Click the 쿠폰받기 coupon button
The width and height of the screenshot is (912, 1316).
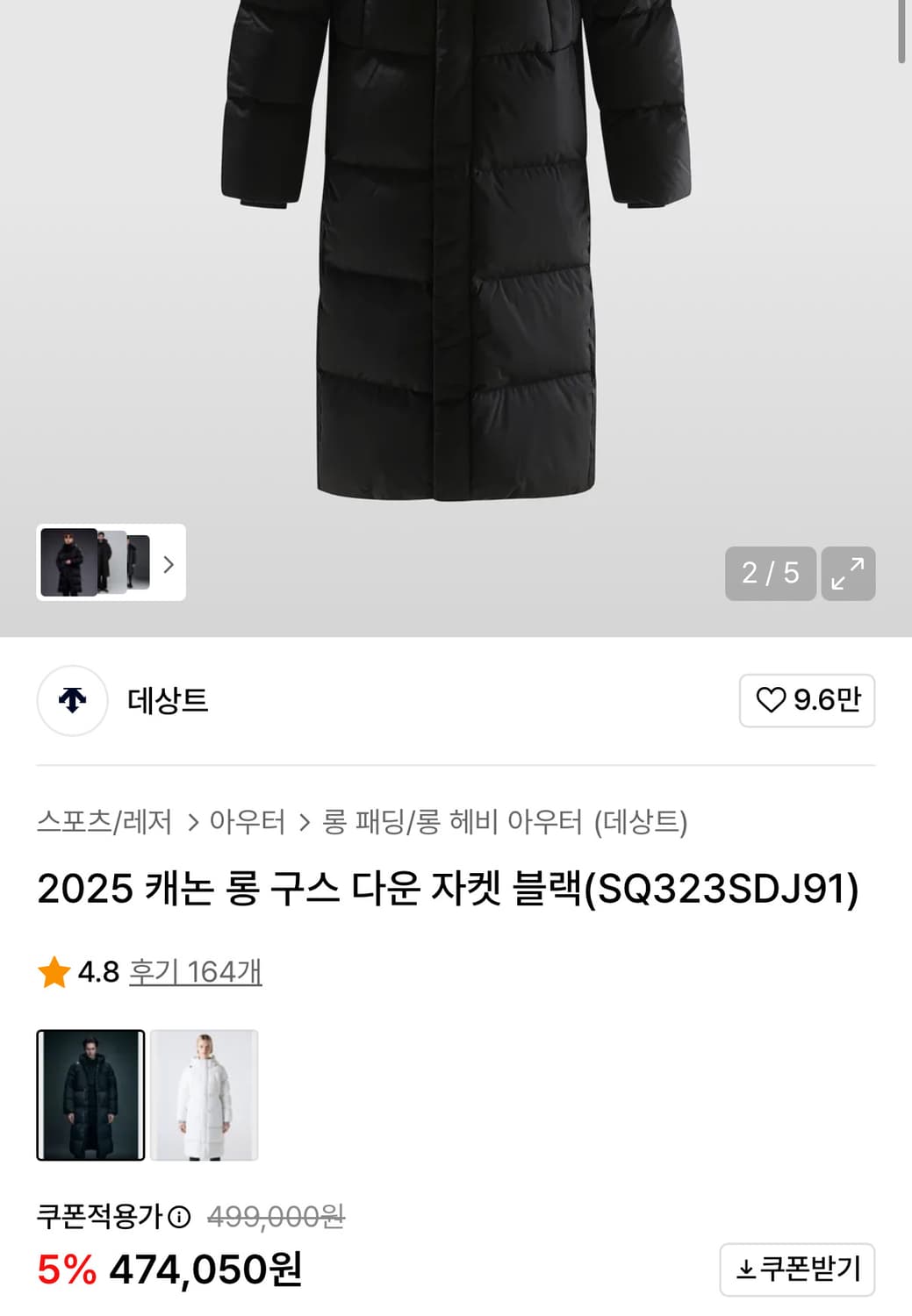pos(796,1268)
